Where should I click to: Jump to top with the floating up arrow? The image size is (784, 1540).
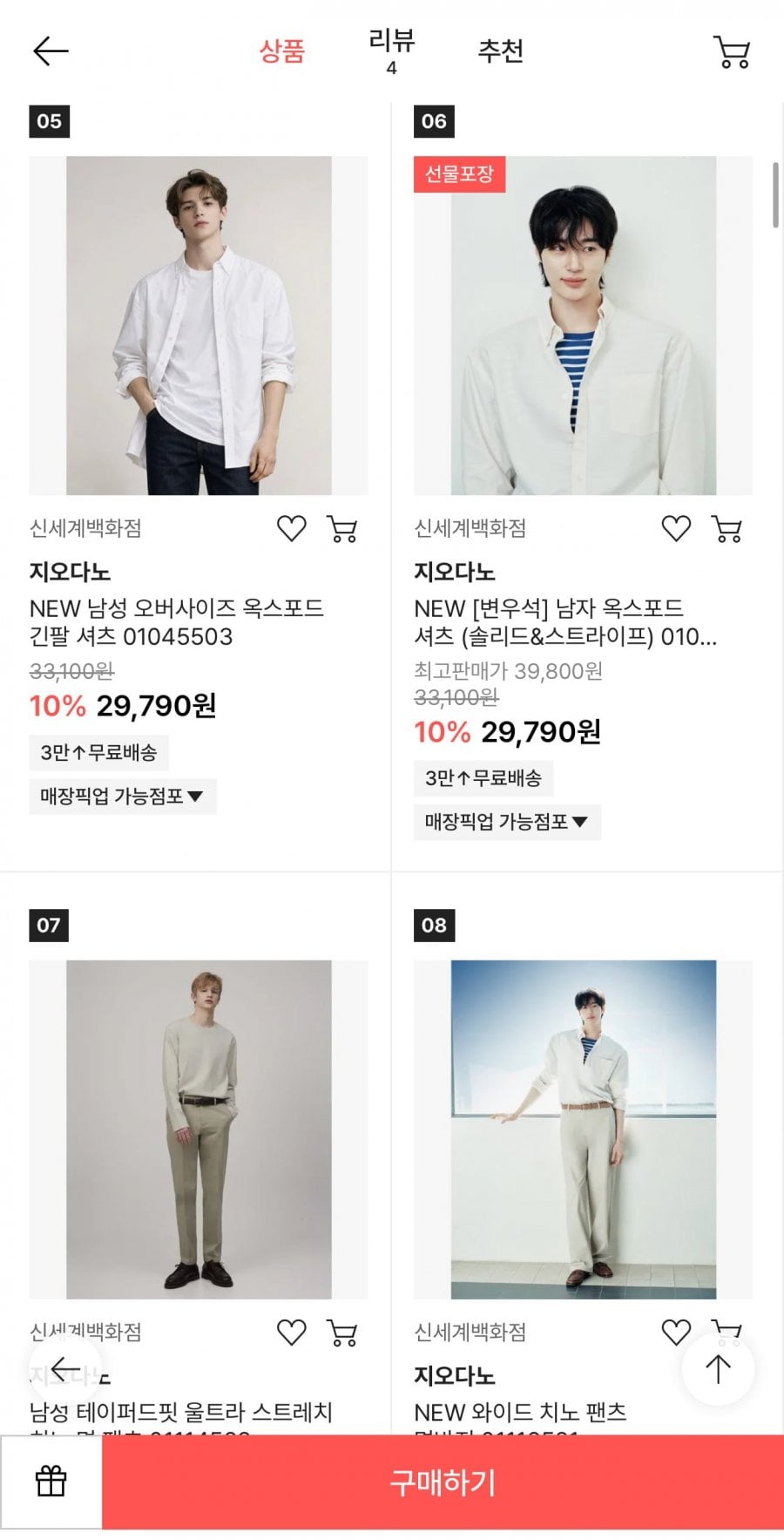[718, 1369]
